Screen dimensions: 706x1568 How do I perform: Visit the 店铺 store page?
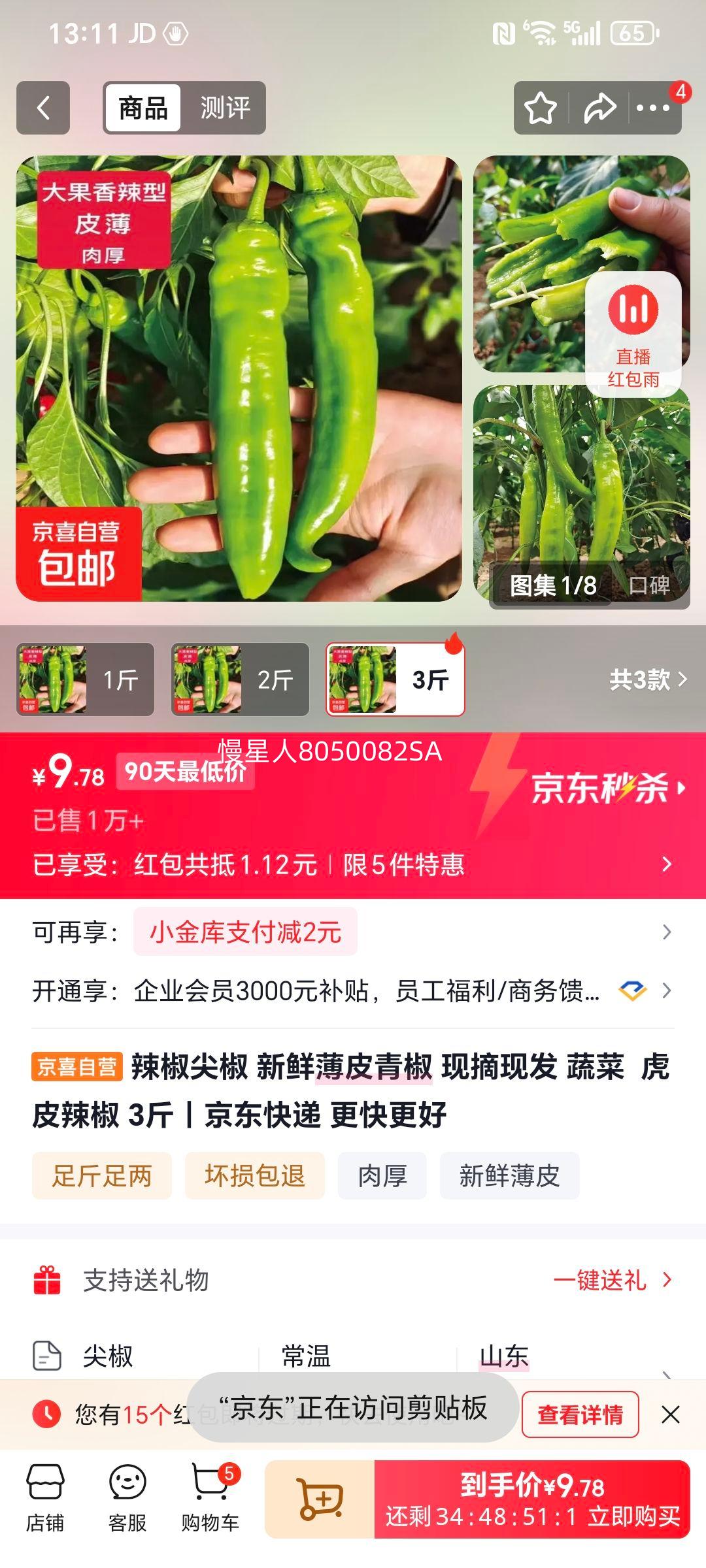click(45, 1499)
